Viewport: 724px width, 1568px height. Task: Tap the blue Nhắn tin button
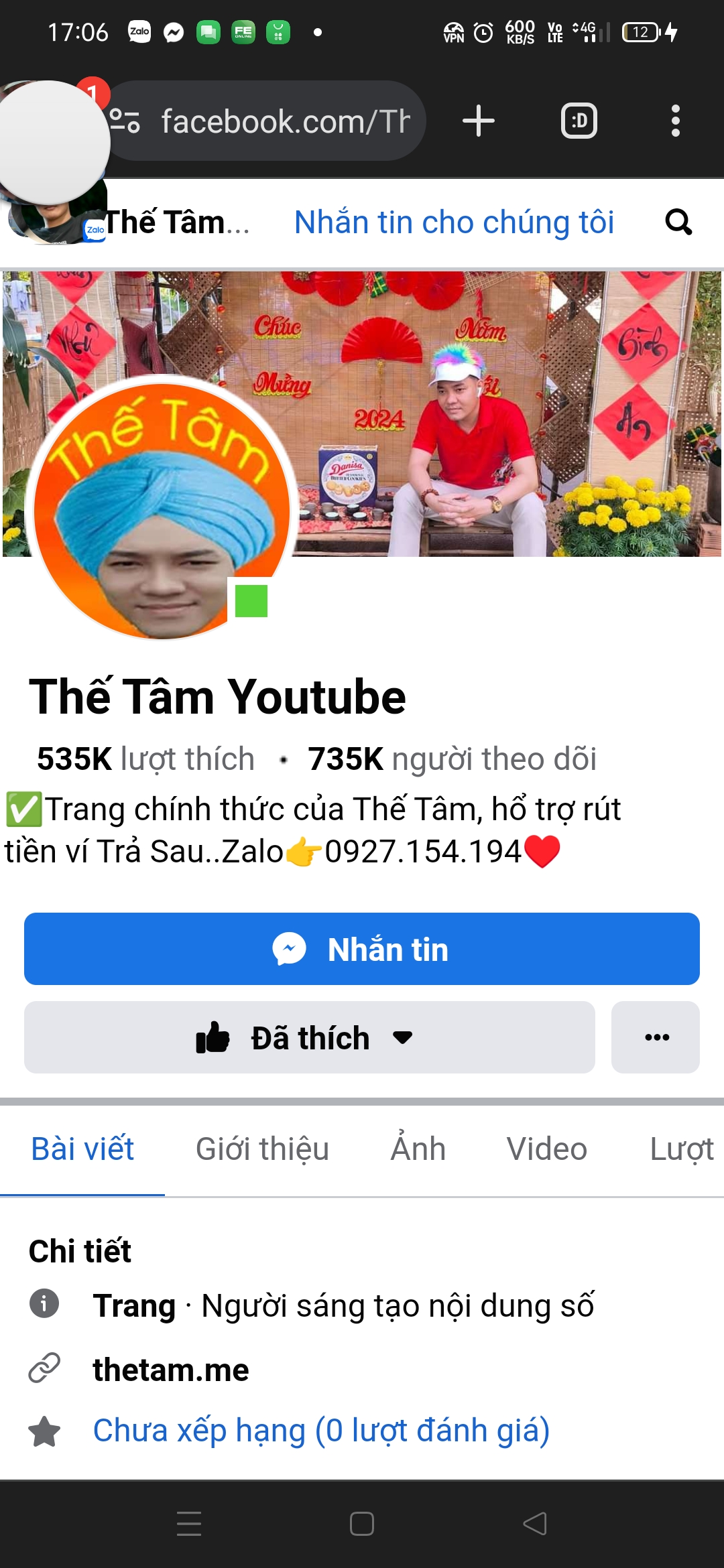pyautogui.click(x=362, y=949)
